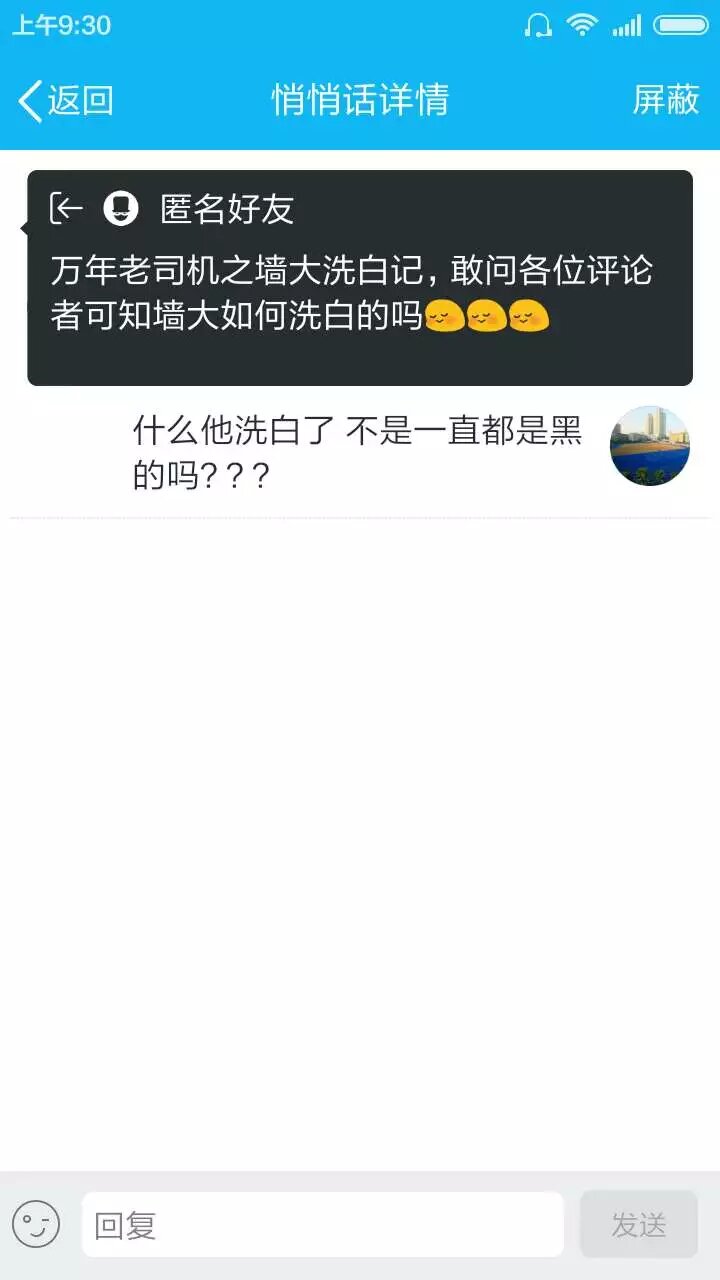Tap the arrow icon beside 匿名好友

point(67,208)
